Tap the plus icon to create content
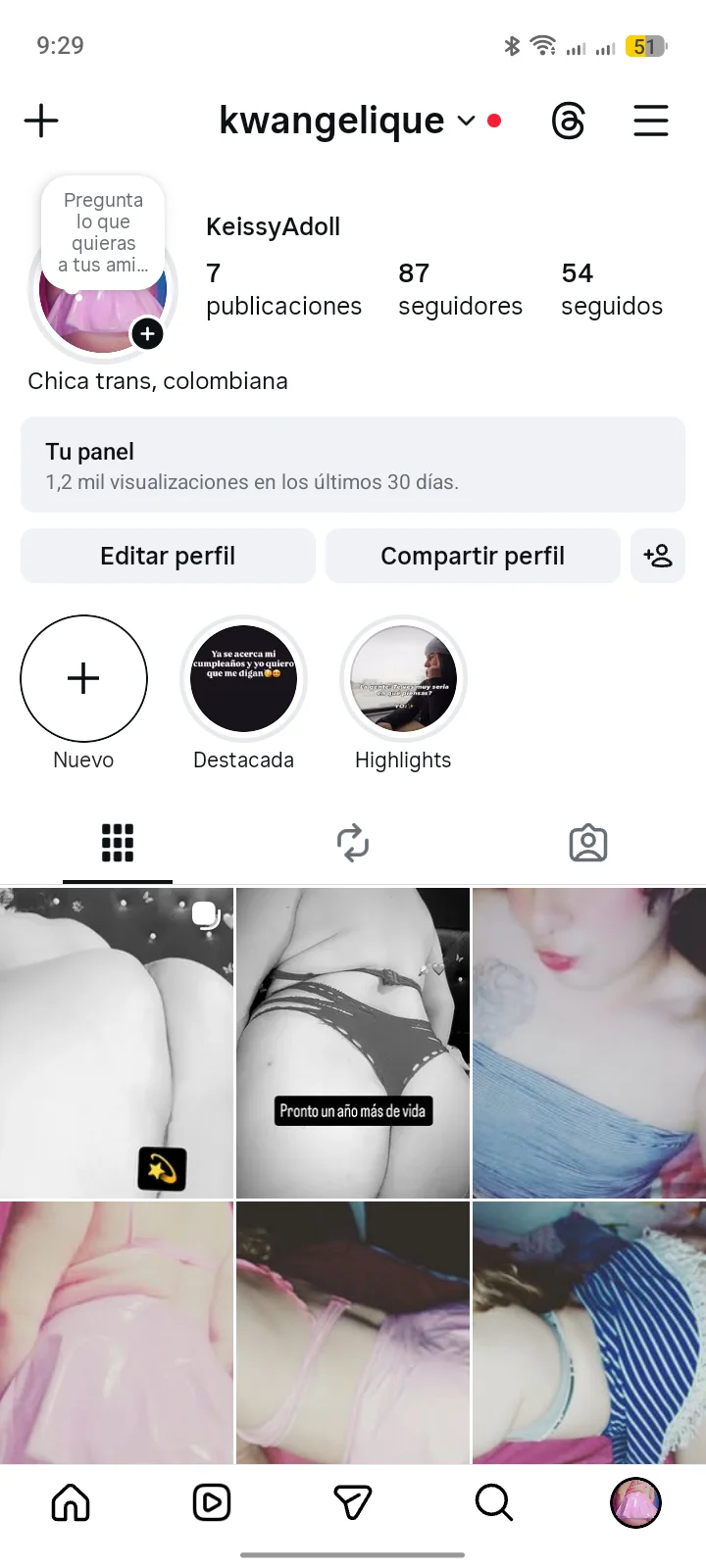Image resolution: width=706 pixels, height=1568 pixels. (x=41, y=122)
